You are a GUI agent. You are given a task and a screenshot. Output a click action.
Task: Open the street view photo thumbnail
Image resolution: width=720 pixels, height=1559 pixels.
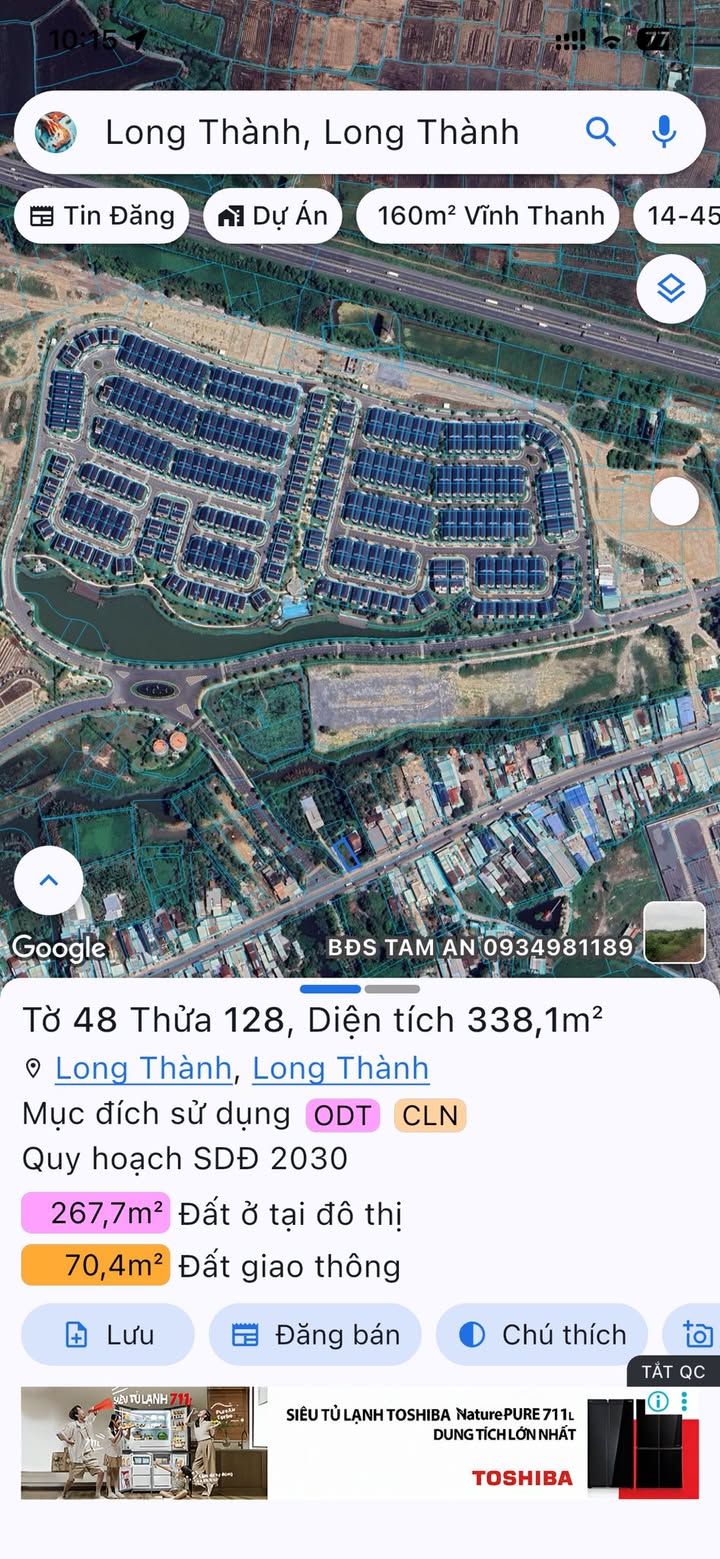pyautogui.click(x=674, y=932)
